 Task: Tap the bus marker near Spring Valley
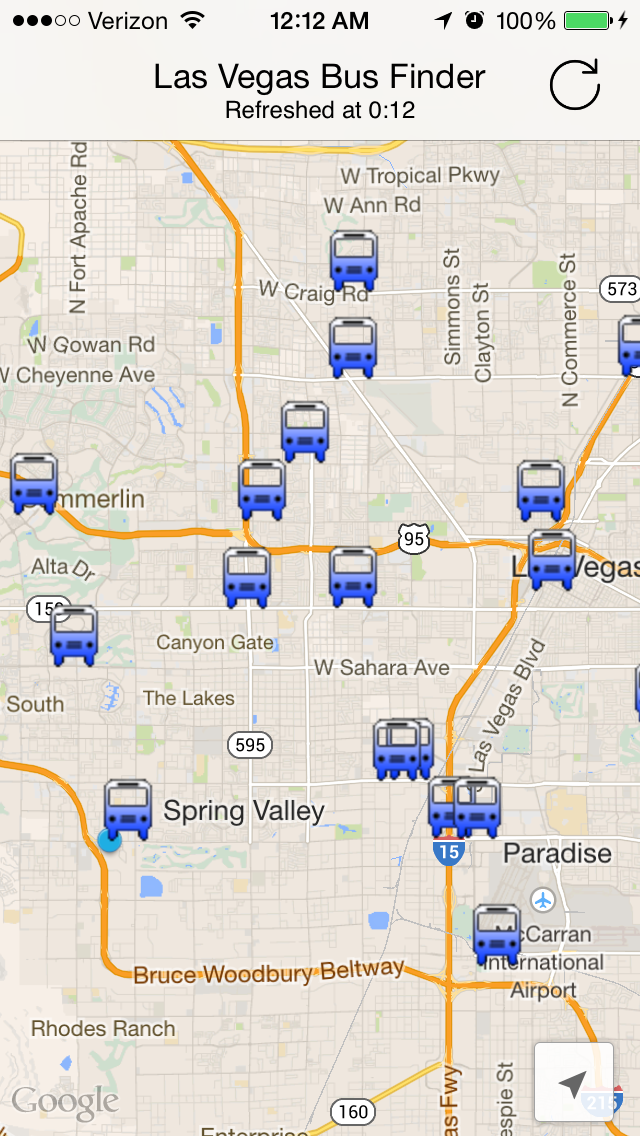coord(128,809)
